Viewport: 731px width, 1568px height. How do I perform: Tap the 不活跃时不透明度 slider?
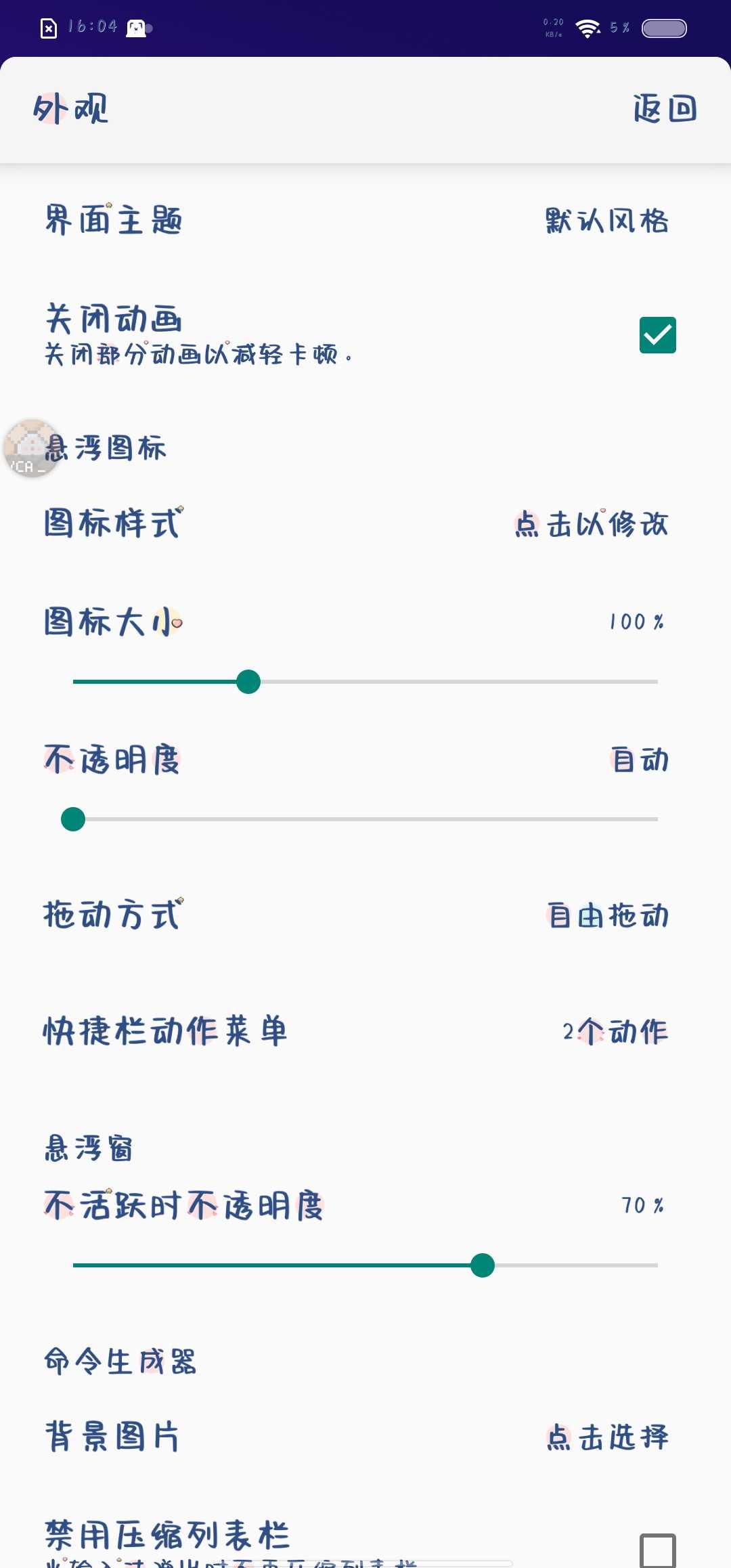(365, 1265)
